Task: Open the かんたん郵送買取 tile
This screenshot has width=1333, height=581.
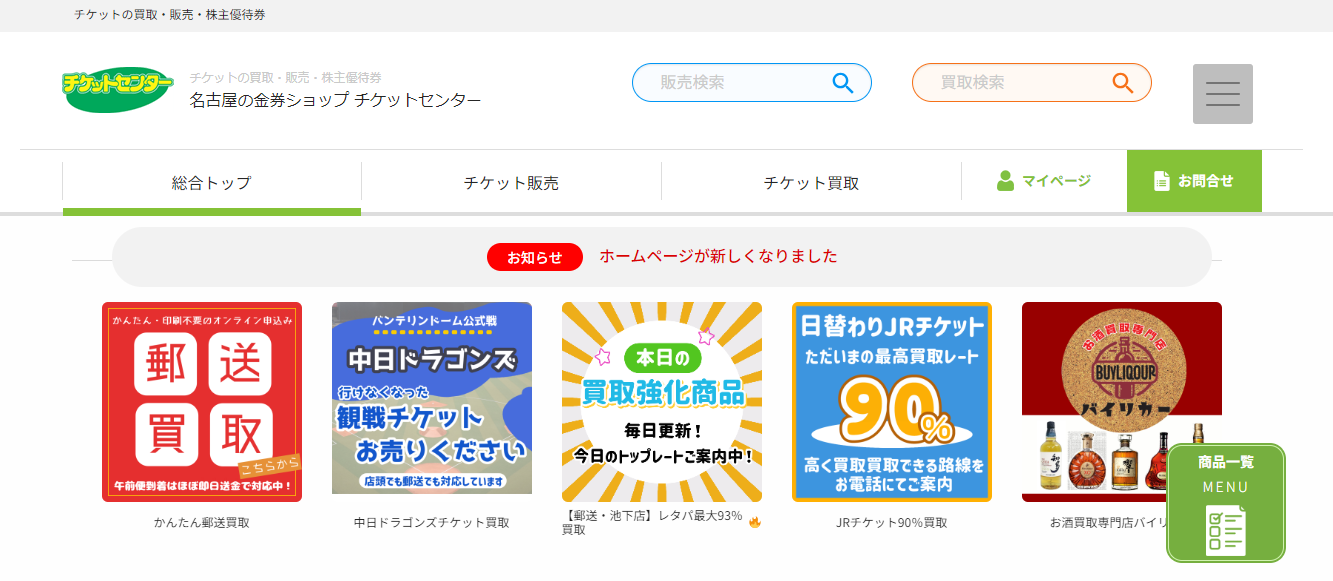Action: click(x=202, y=402)
